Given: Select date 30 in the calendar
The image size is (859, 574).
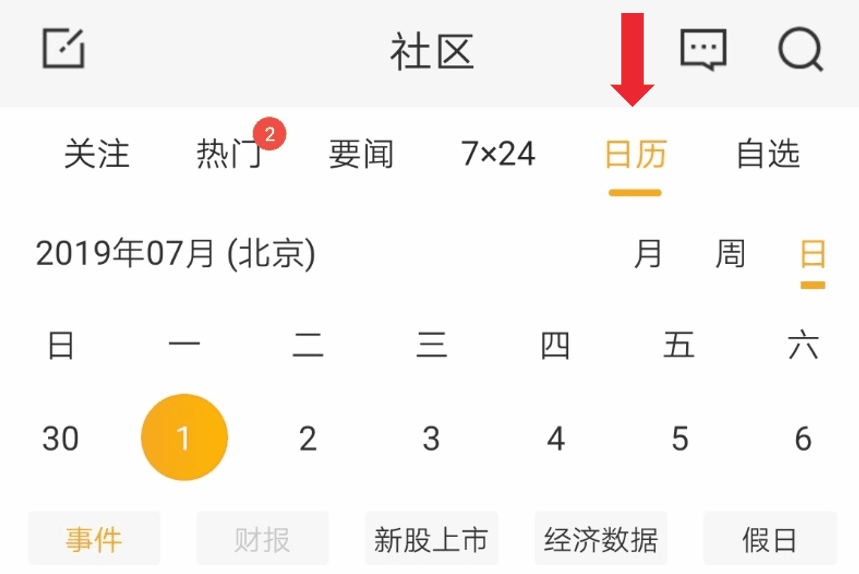Looking at the screenshot, I should (61, 439).
